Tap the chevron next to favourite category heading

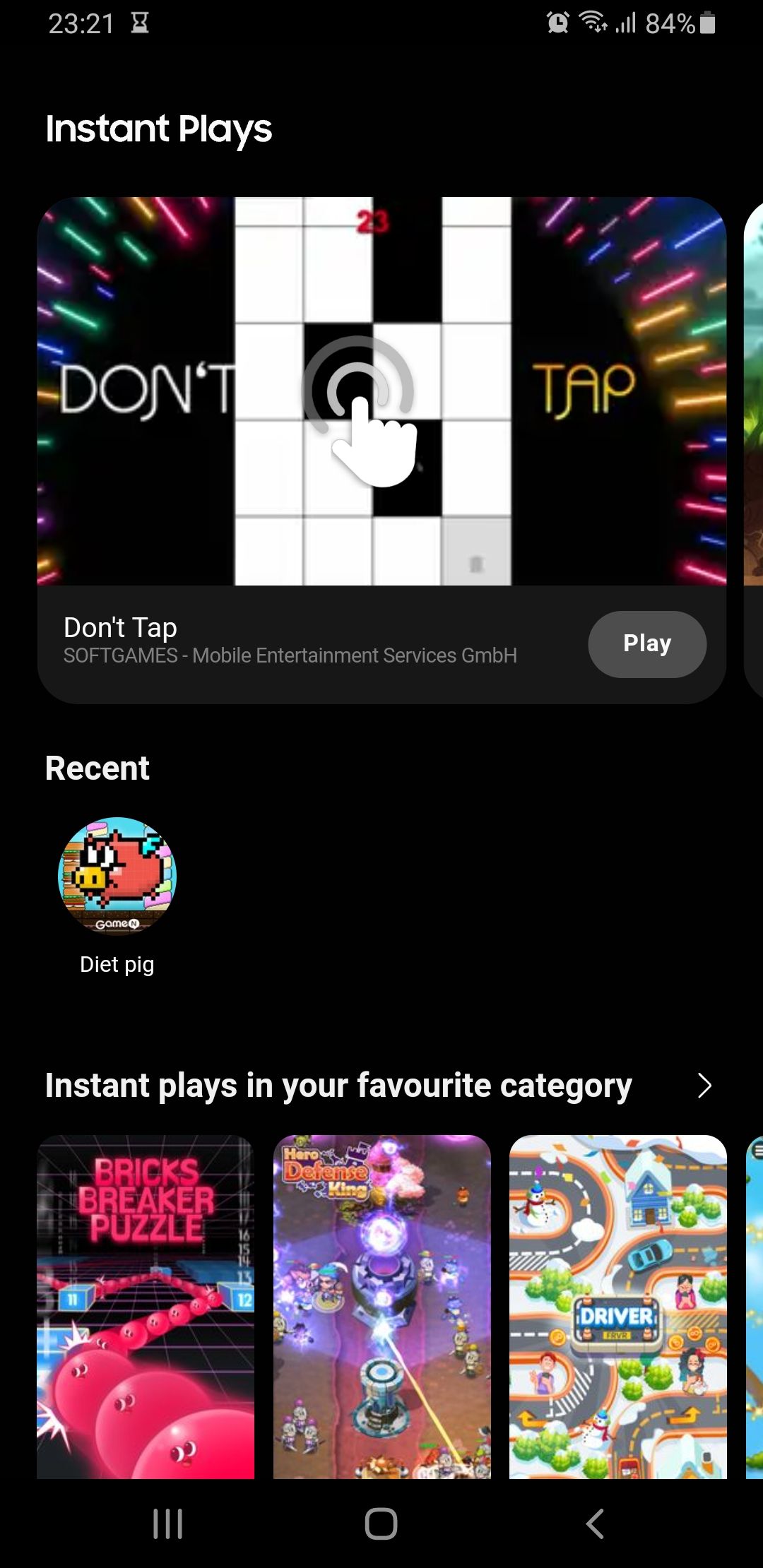pyautogui.click(x=704, y=1086)
